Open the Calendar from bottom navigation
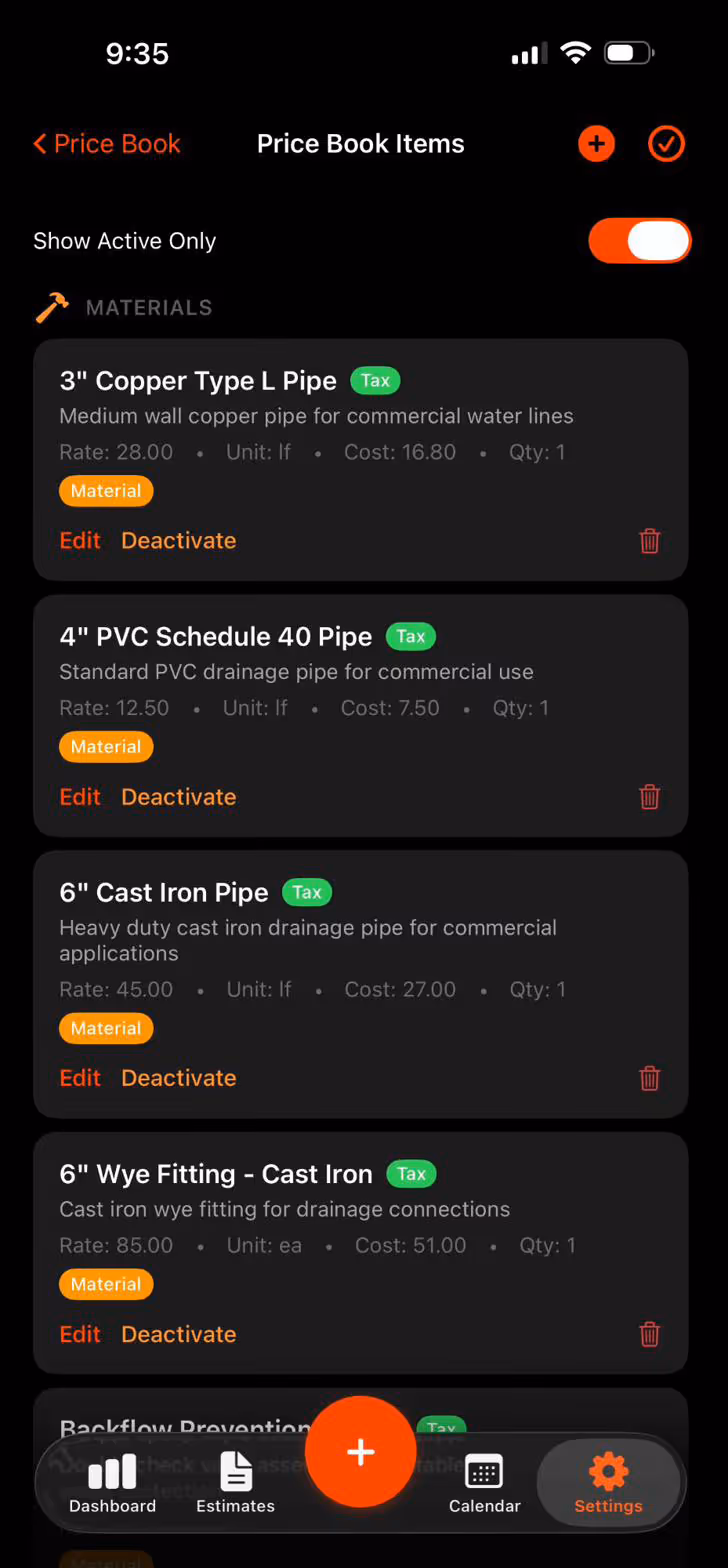Screen dimensions: 728x1568 pyautogui.click(x=484, y=1483)
